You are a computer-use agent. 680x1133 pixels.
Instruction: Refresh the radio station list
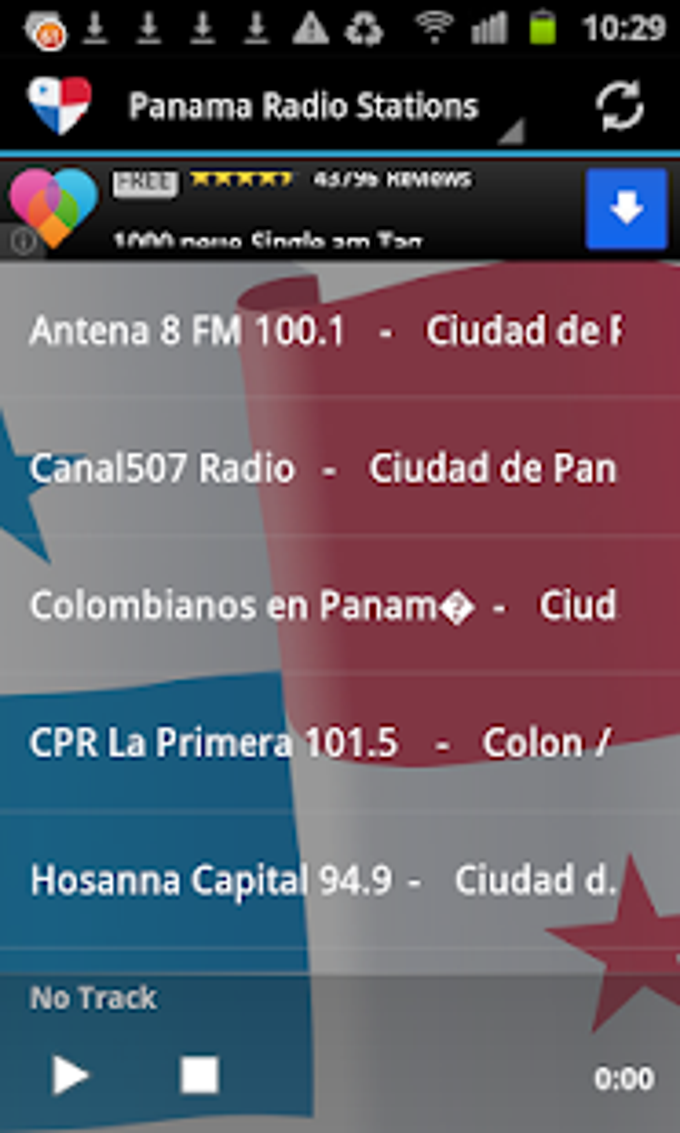point(620,107)
